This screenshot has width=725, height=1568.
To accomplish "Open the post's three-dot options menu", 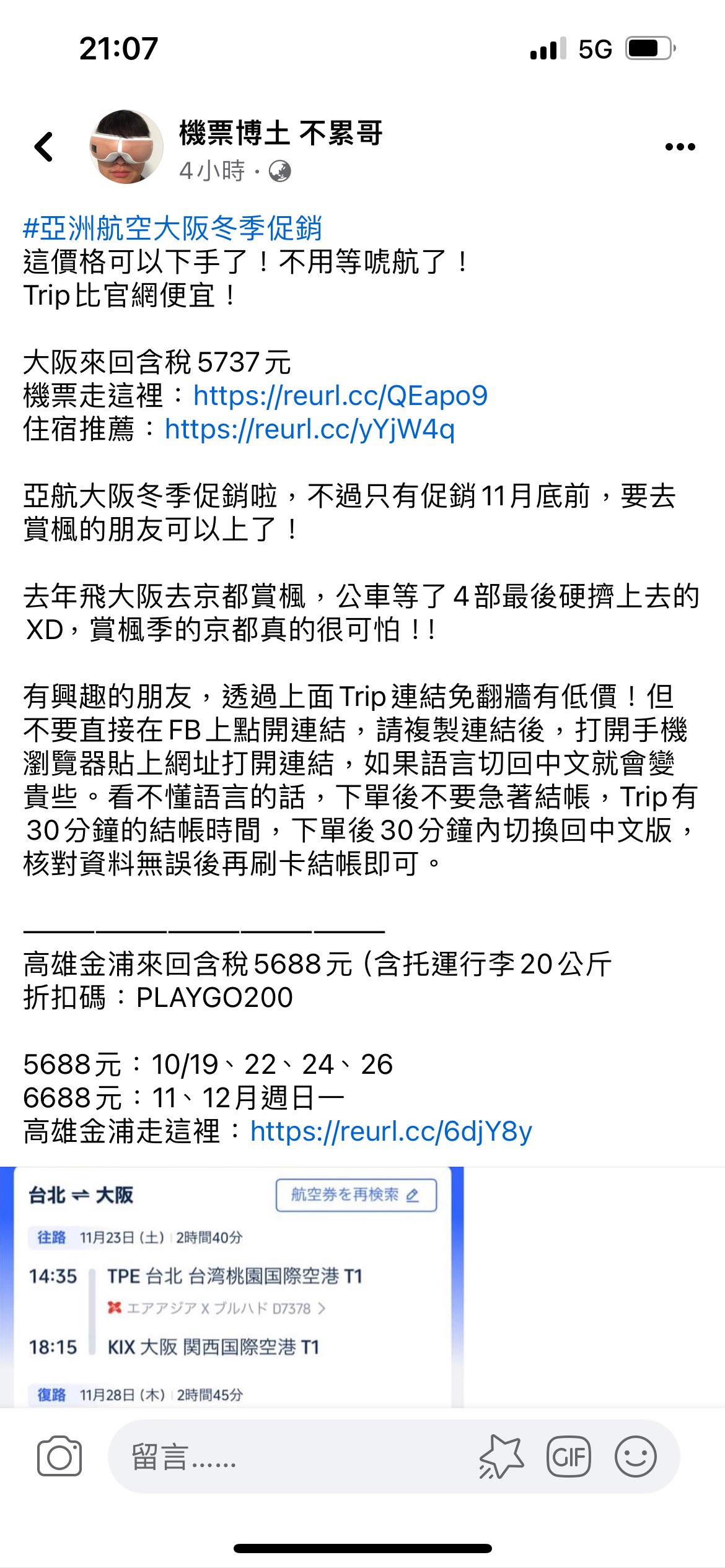I will [x=680, y=147].
